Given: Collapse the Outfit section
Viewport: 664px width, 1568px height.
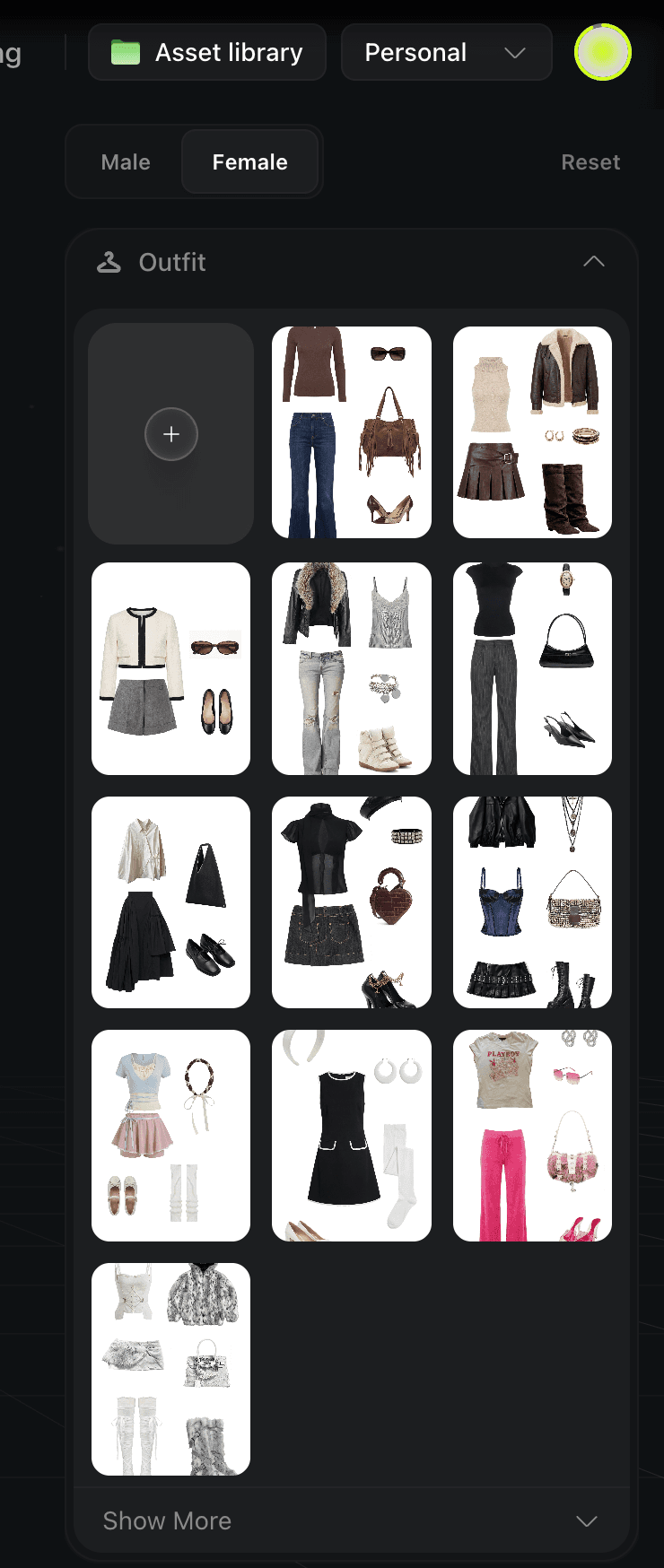Looking at the screenshot, I should (x=593, y=262).
